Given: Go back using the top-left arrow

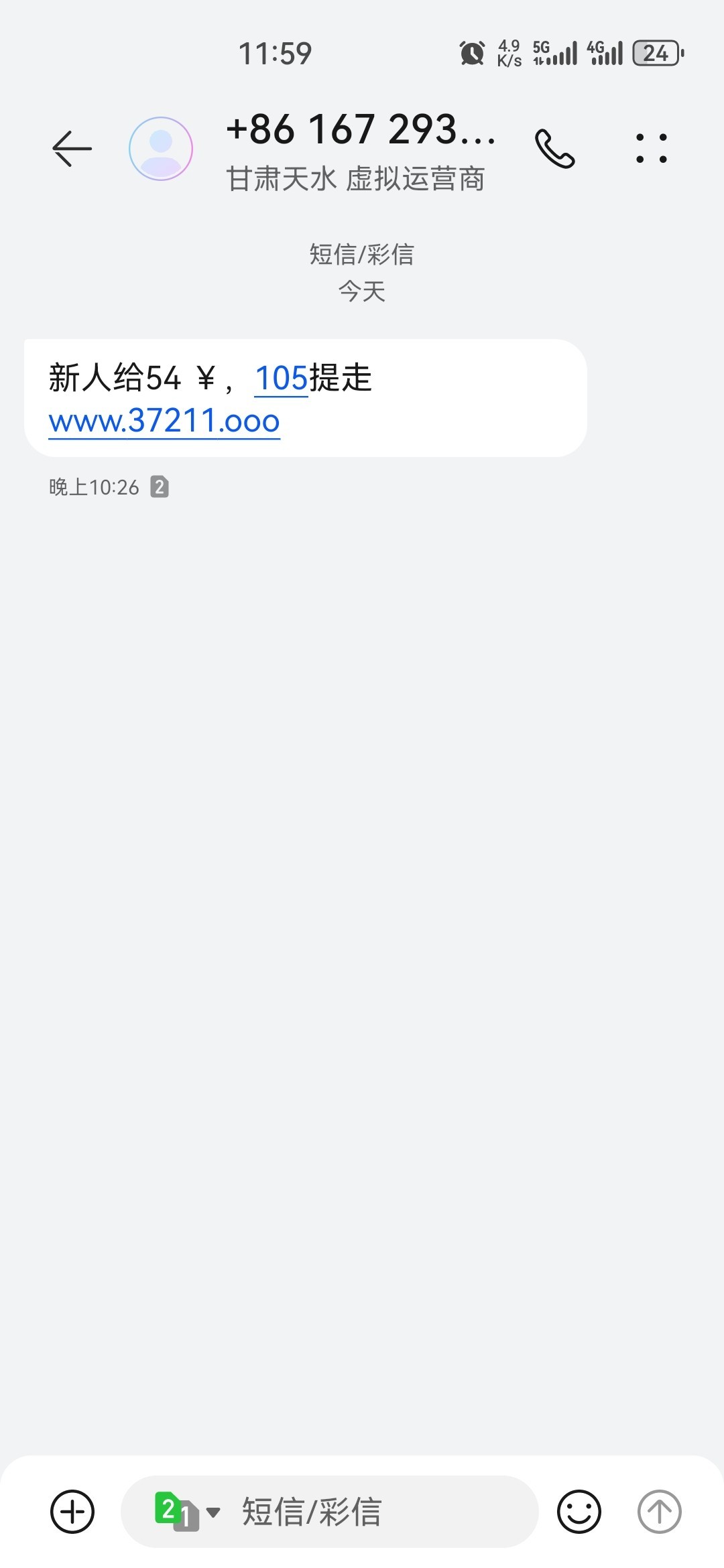Looking at the screenshot, I should [x=72, y=148].
